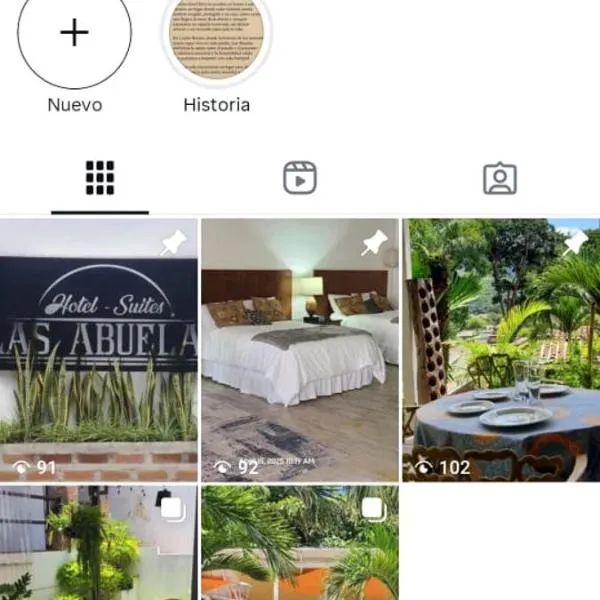The width and height of the screenshot is (600, 600).
Task: Switch to the tagged photos tab
Action: (x=499, y=178)
